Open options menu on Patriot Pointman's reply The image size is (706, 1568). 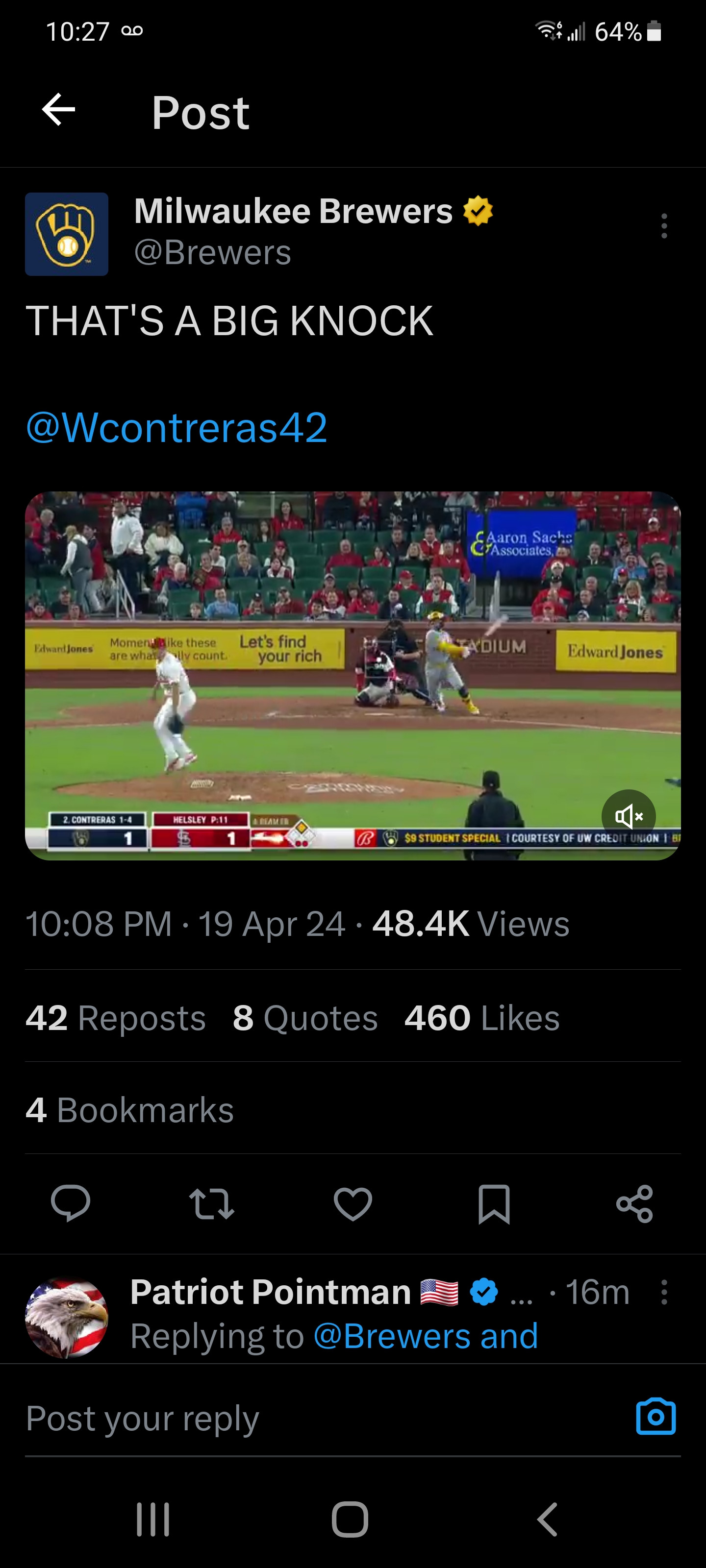663,1292
